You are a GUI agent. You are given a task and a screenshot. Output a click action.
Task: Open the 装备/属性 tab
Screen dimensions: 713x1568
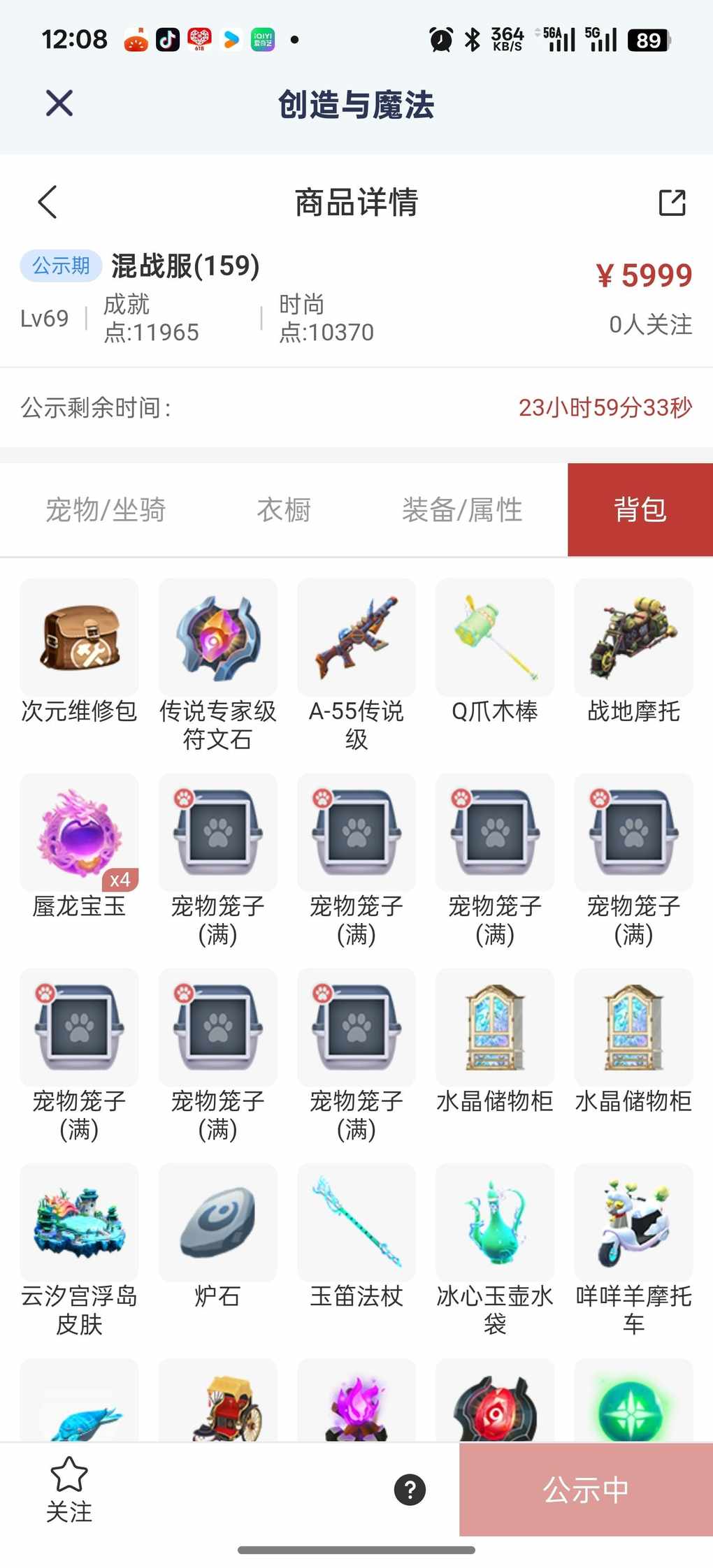(x=462, y=510)
